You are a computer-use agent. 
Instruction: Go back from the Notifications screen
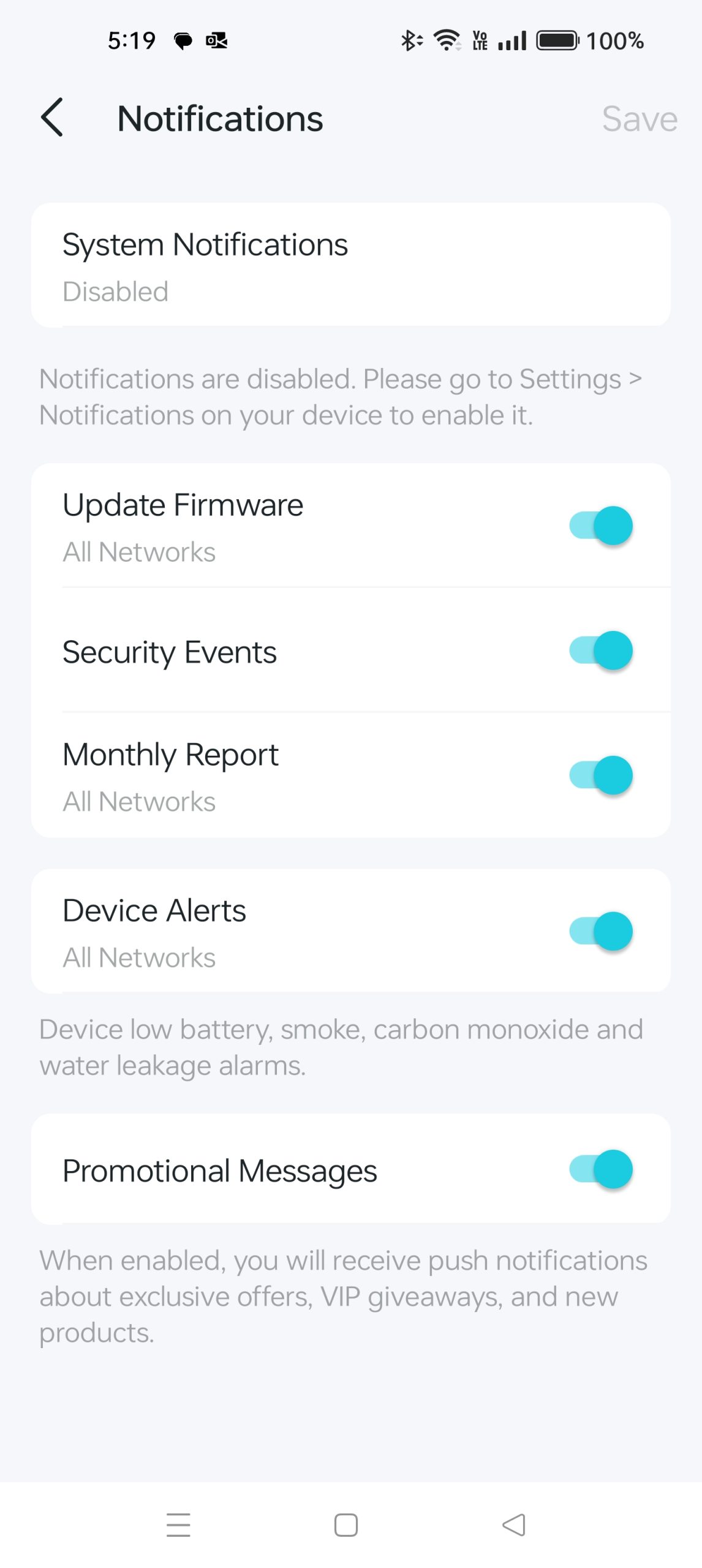53,118
